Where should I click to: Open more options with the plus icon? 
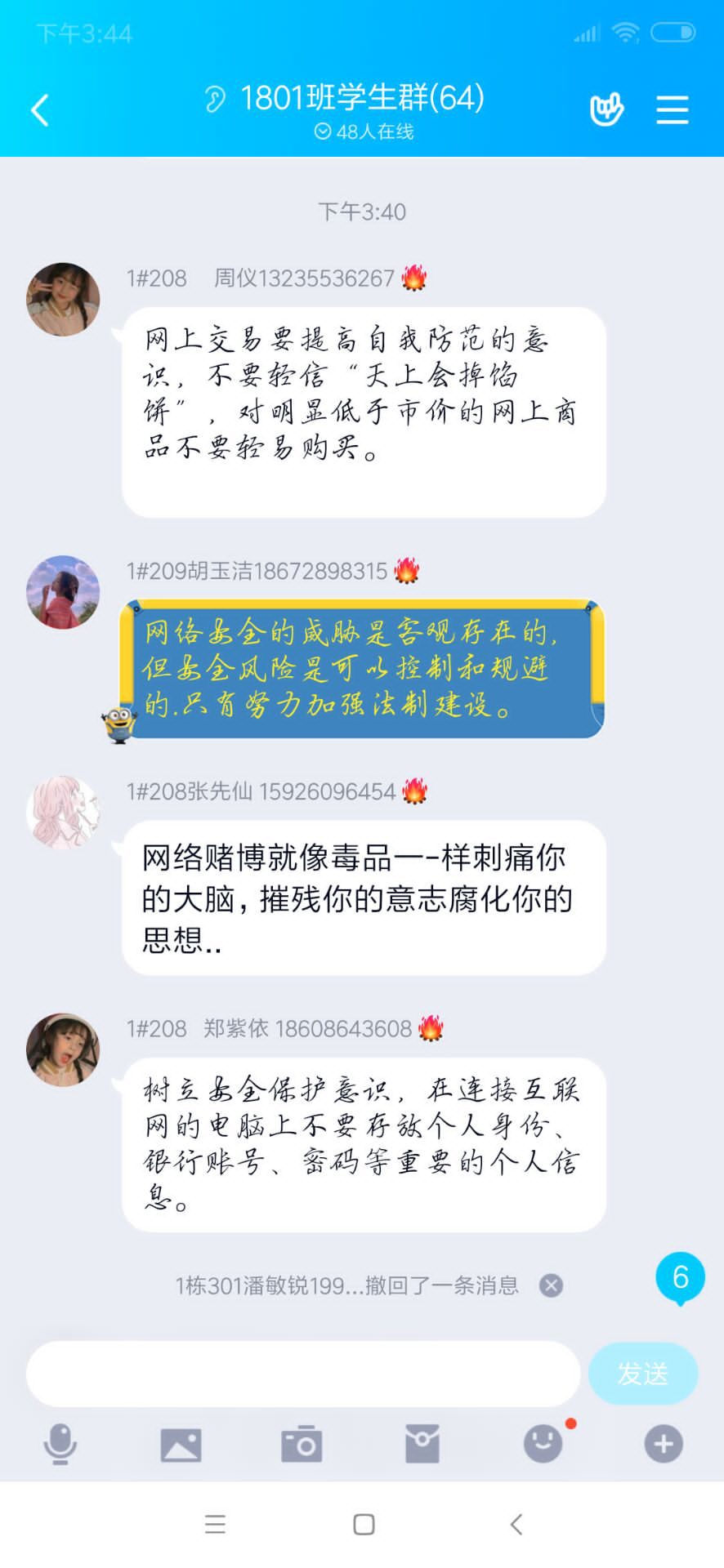click(664, 1444)
